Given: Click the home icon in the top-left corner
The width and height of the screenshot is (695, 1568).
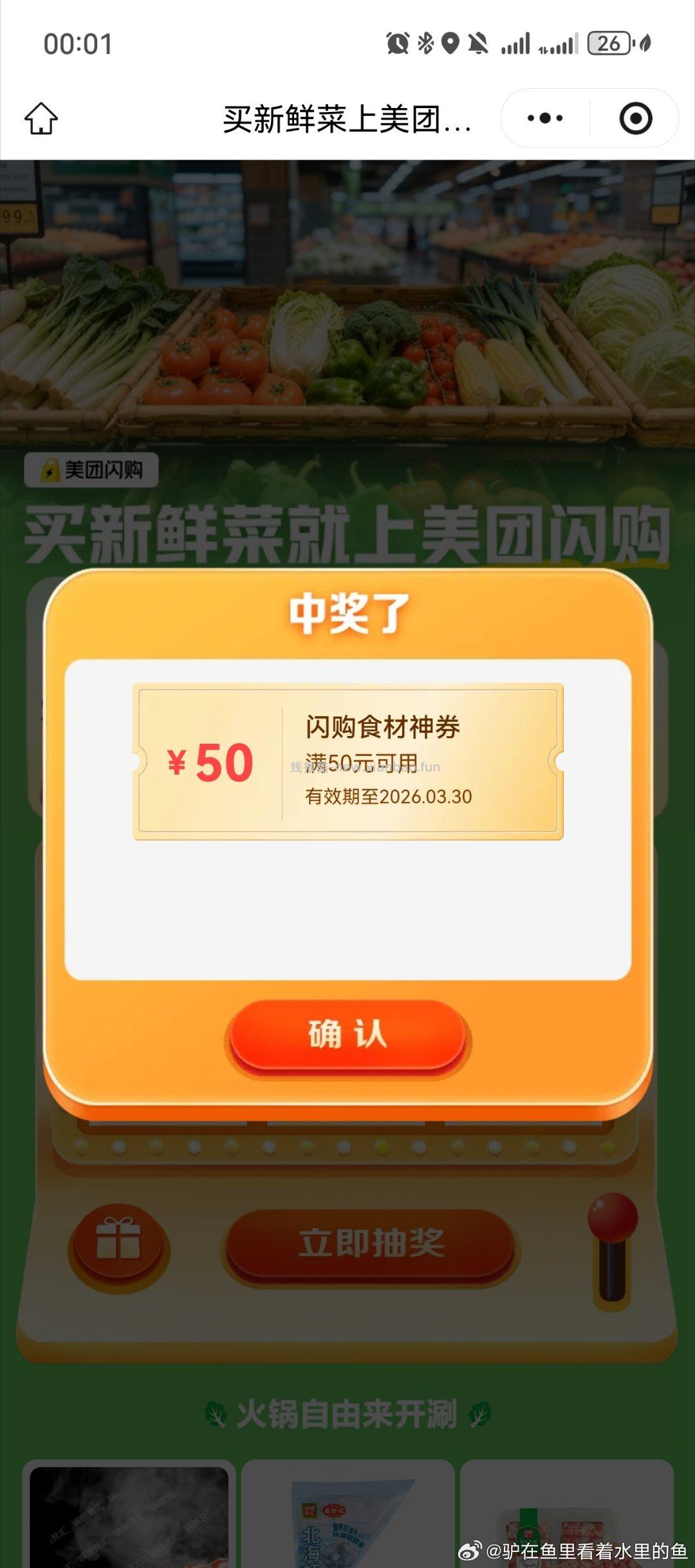Looking at the screenshot, I should pos(41,118).
